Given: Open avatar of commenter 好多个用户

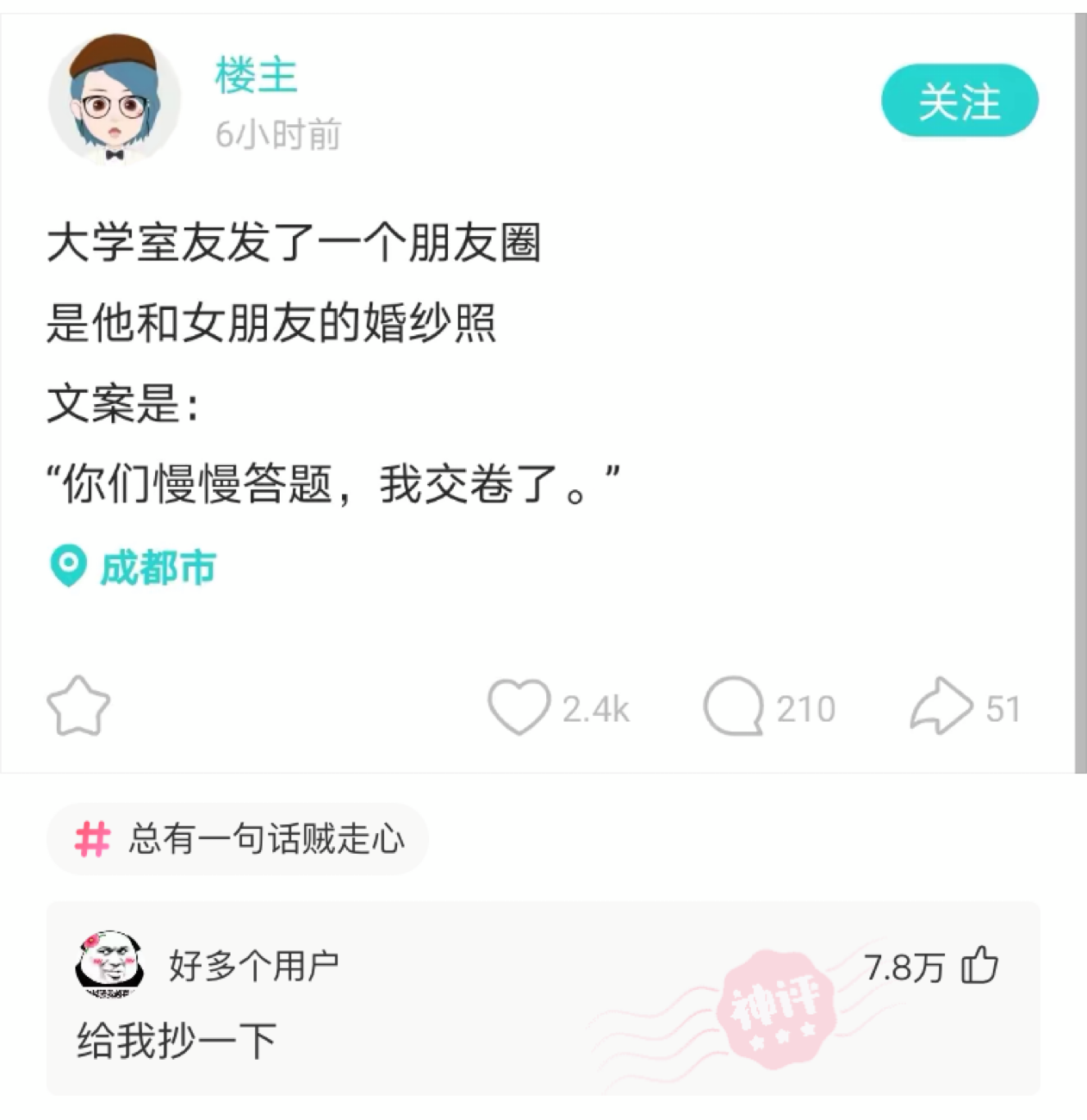Looking at the screenshot, I should 108,965.
